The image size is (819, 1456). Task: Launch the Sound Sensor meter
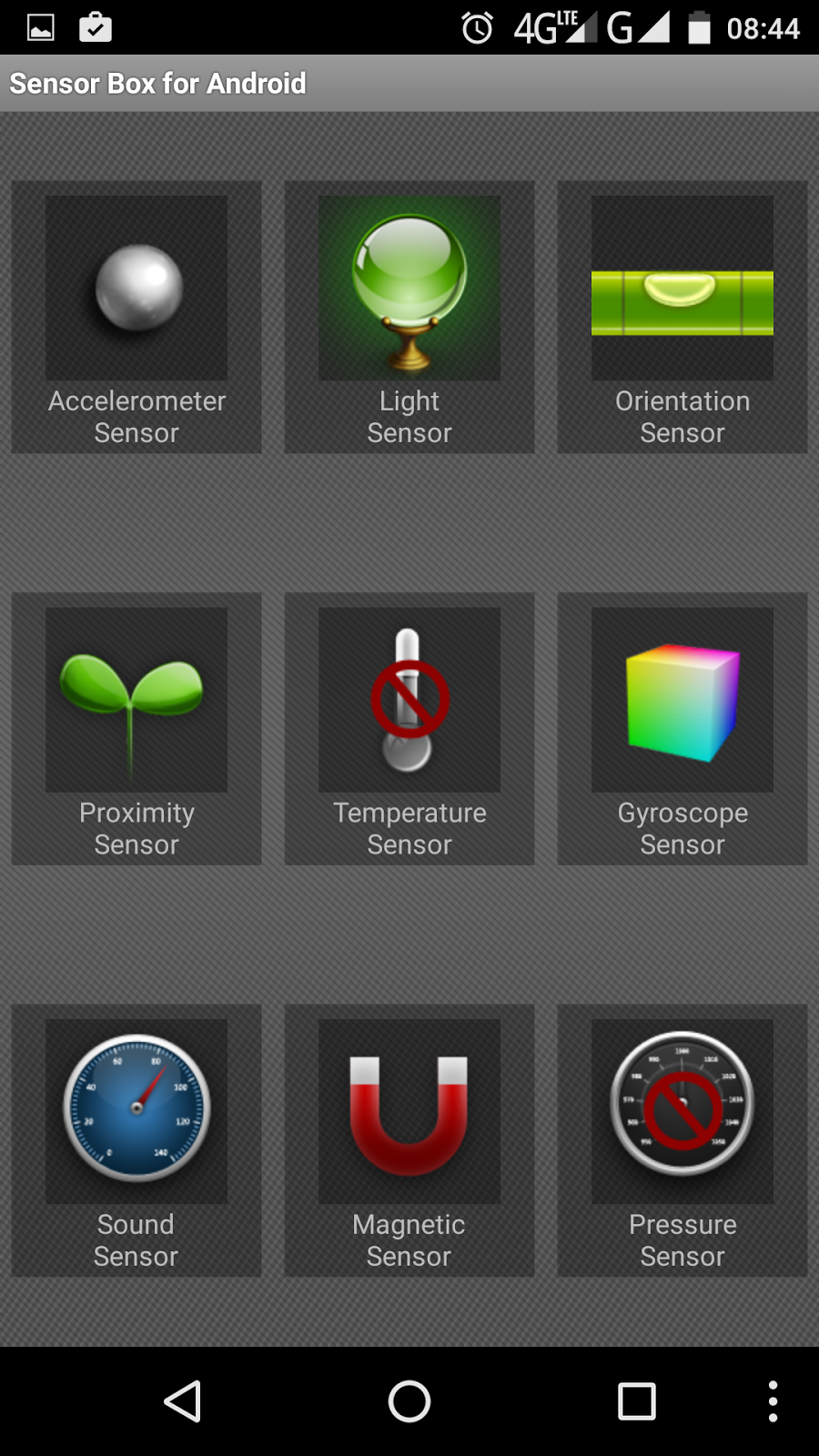(x=136, y=1139)
